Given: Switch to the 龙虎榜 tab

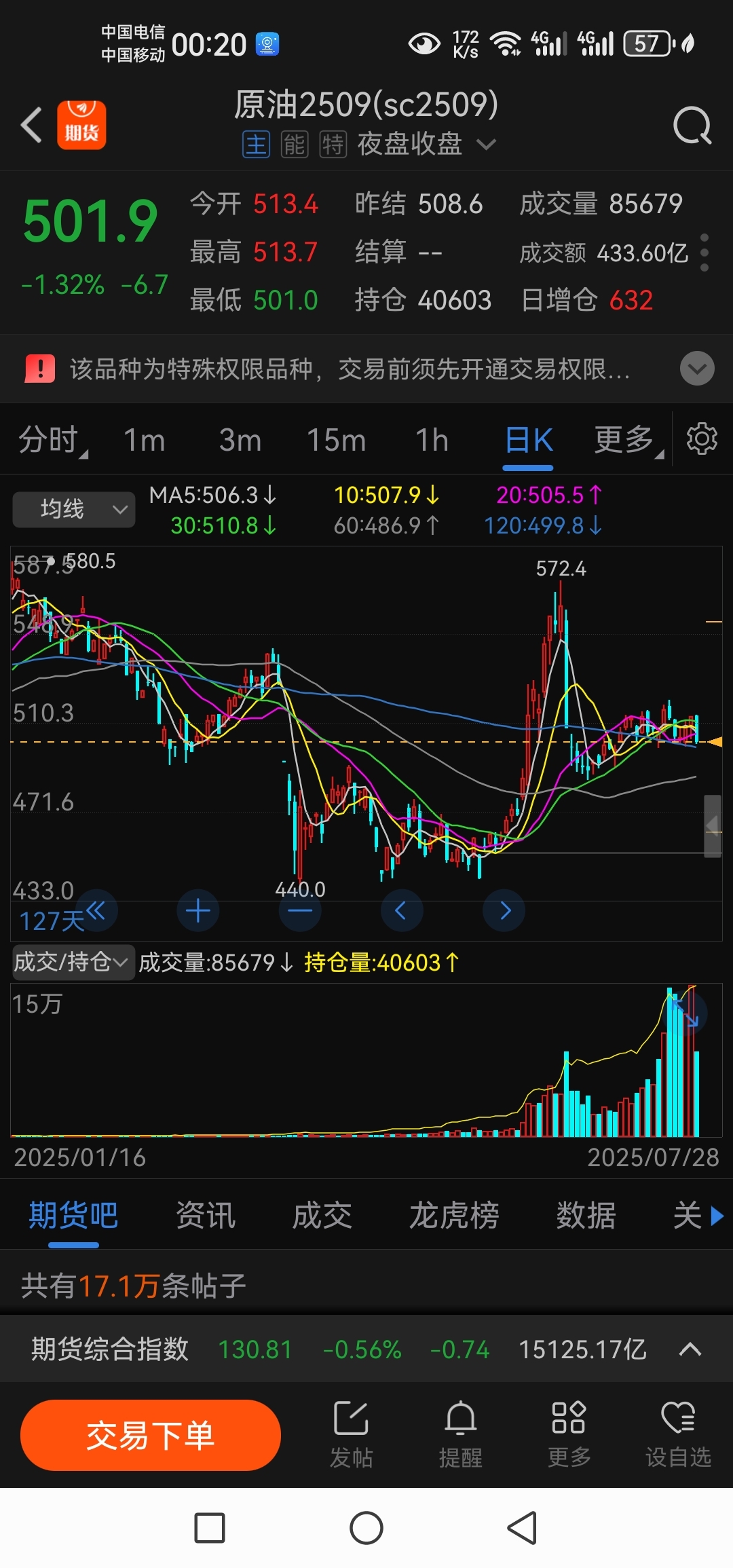Looking at the screenshot, I should coord(454,1215).
